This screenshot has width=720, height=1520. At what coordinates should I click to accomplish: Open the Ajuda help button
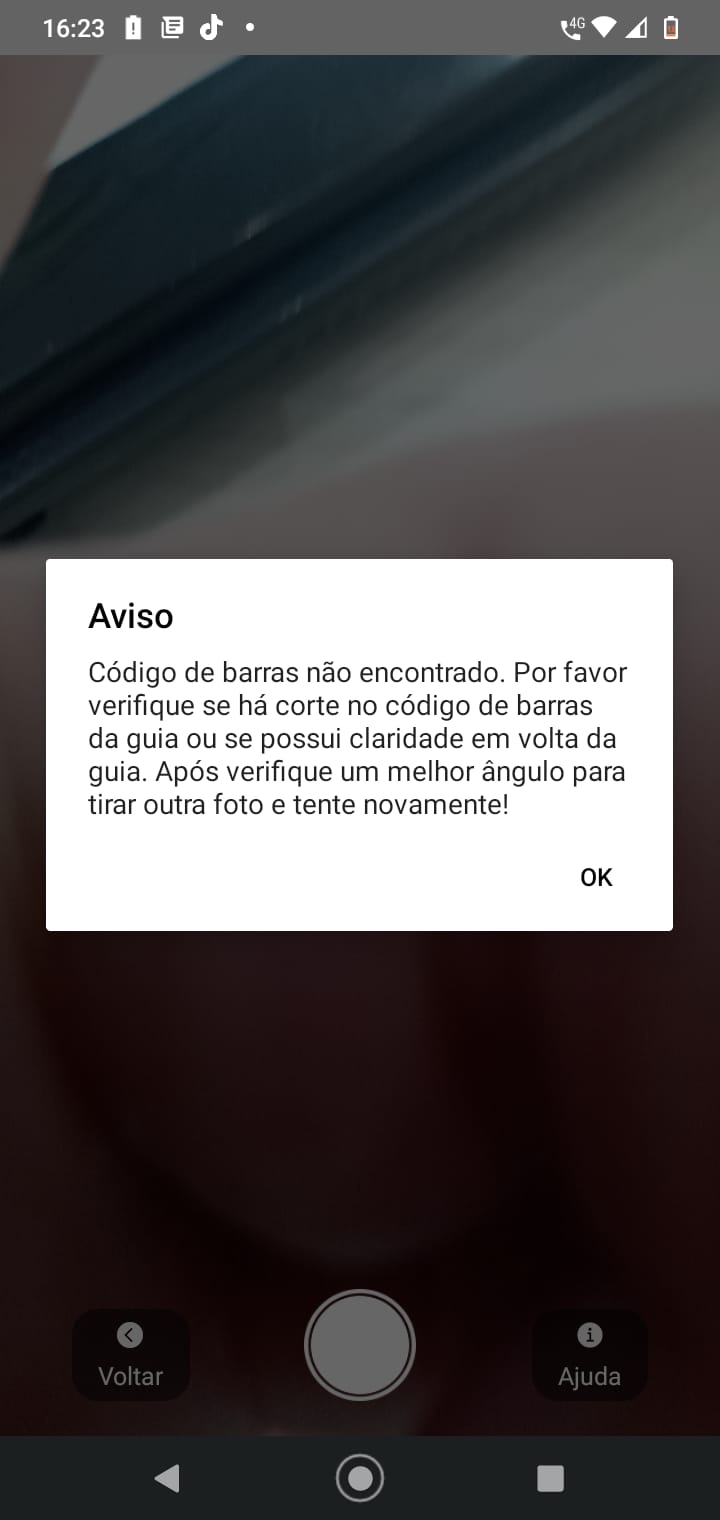[589, 1355]
